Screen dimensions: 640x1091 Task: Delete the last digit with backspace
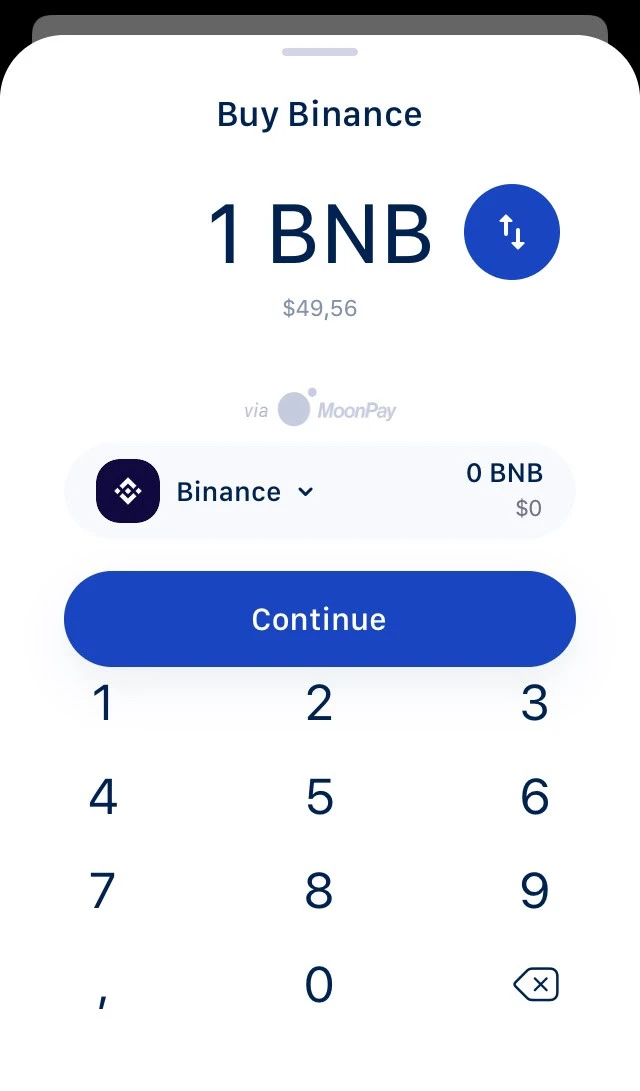point(536,985)
